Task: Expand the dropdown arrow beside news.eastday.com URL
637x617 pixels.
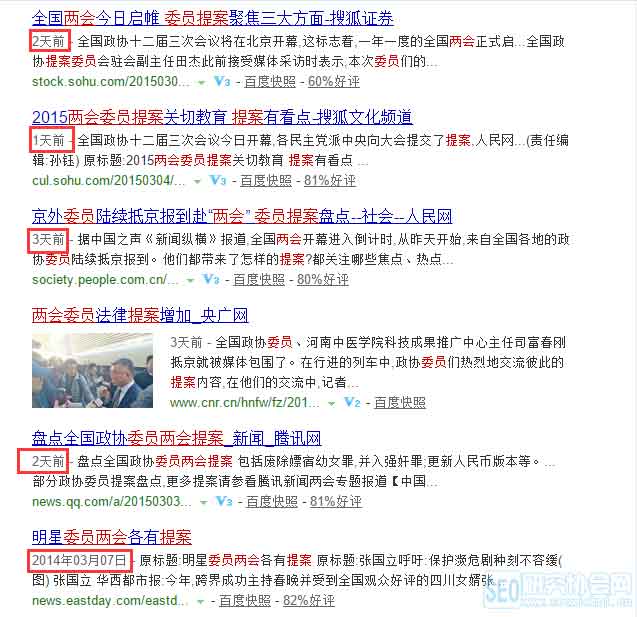Action: (200, 601)
